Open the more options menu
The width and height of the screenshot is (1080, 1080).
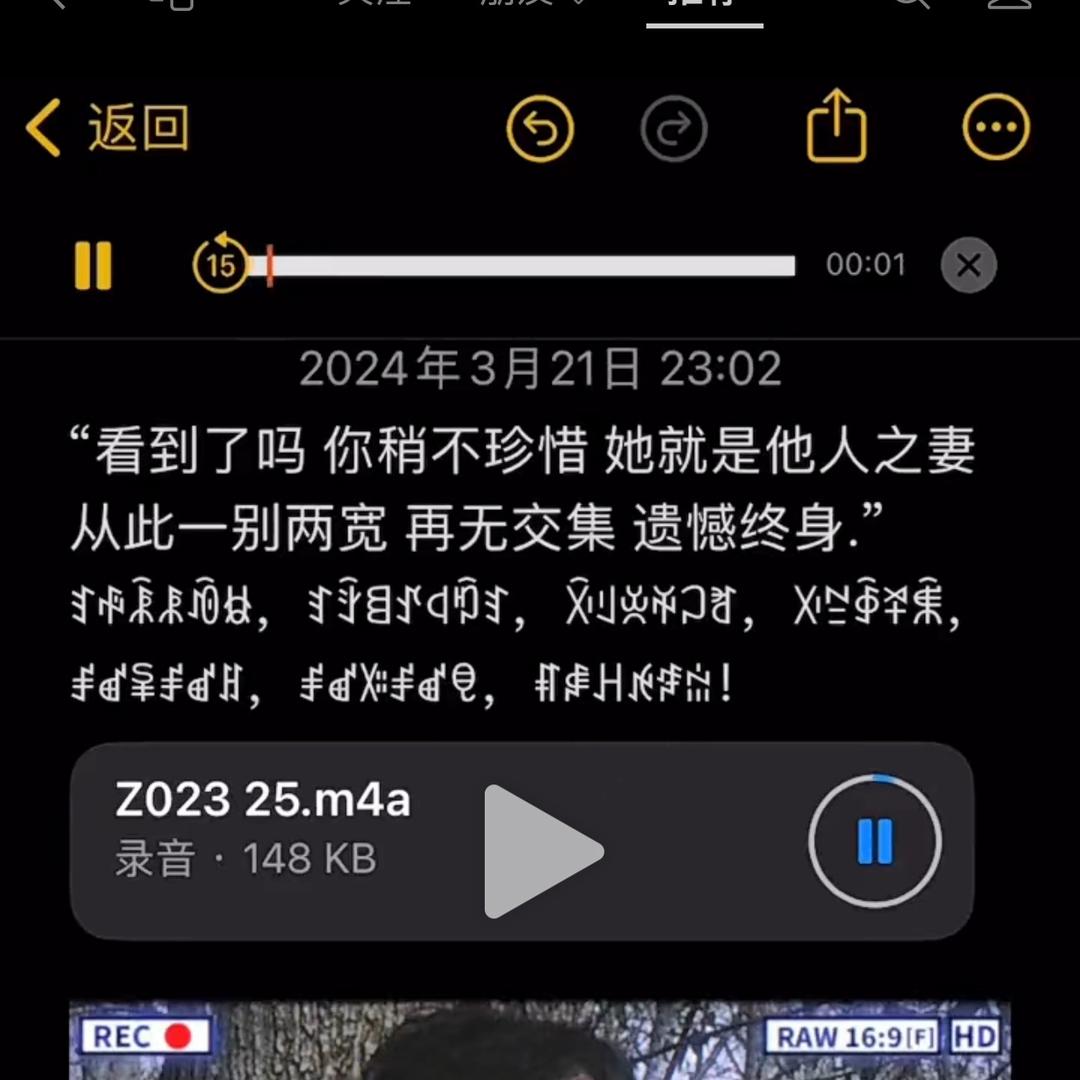click(996, 128)
